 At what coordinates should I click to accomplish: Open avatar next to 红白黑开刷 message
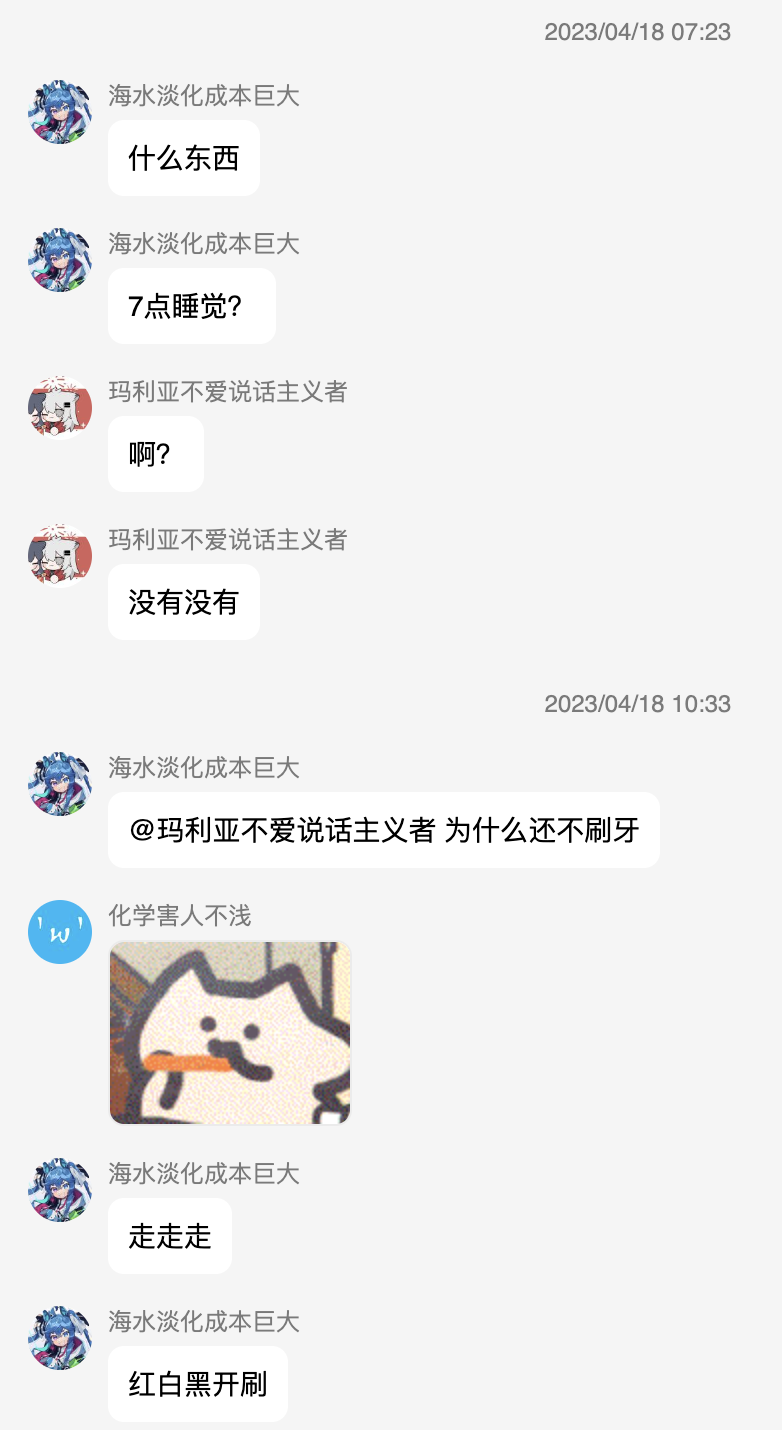coord(60,1337)
